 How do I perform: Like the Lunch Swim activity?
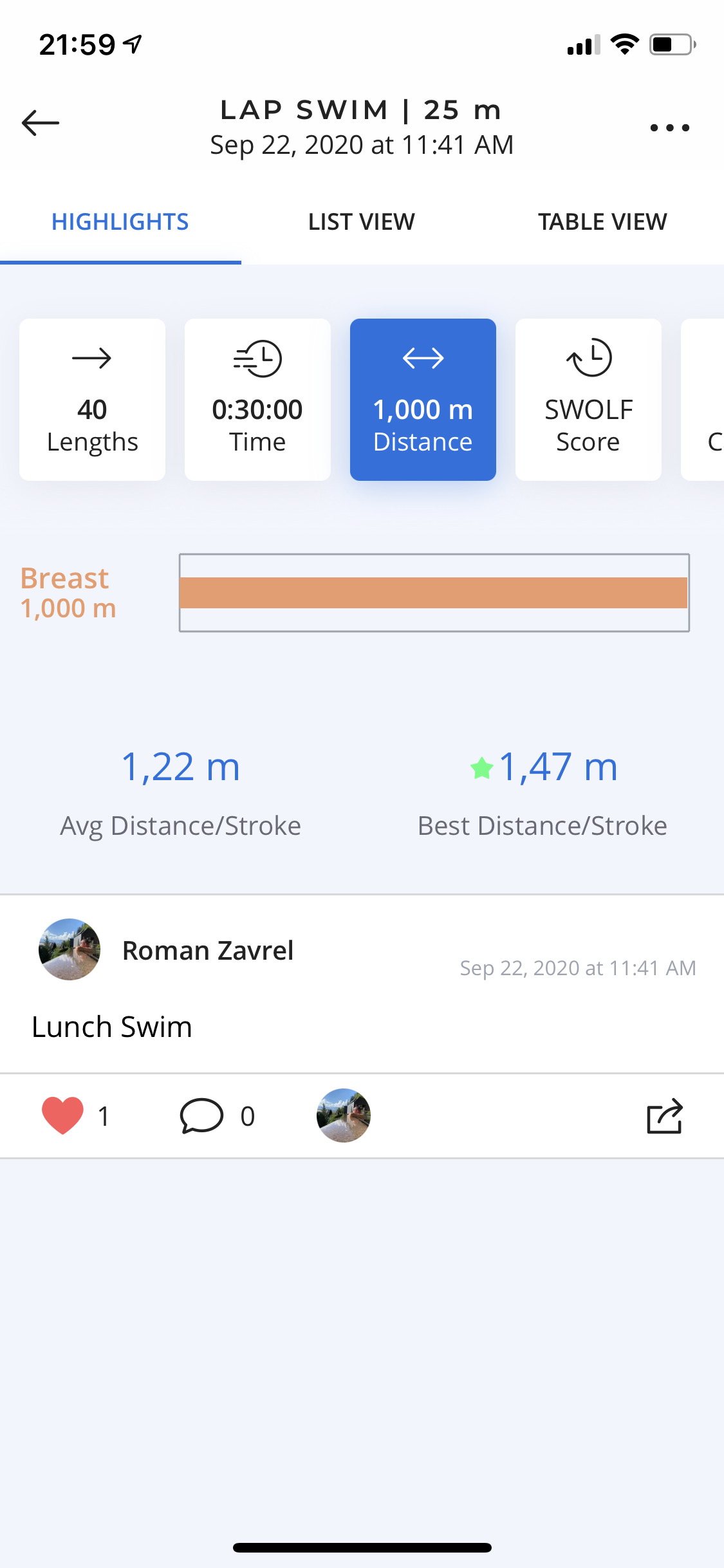[x=62, y=1115]
